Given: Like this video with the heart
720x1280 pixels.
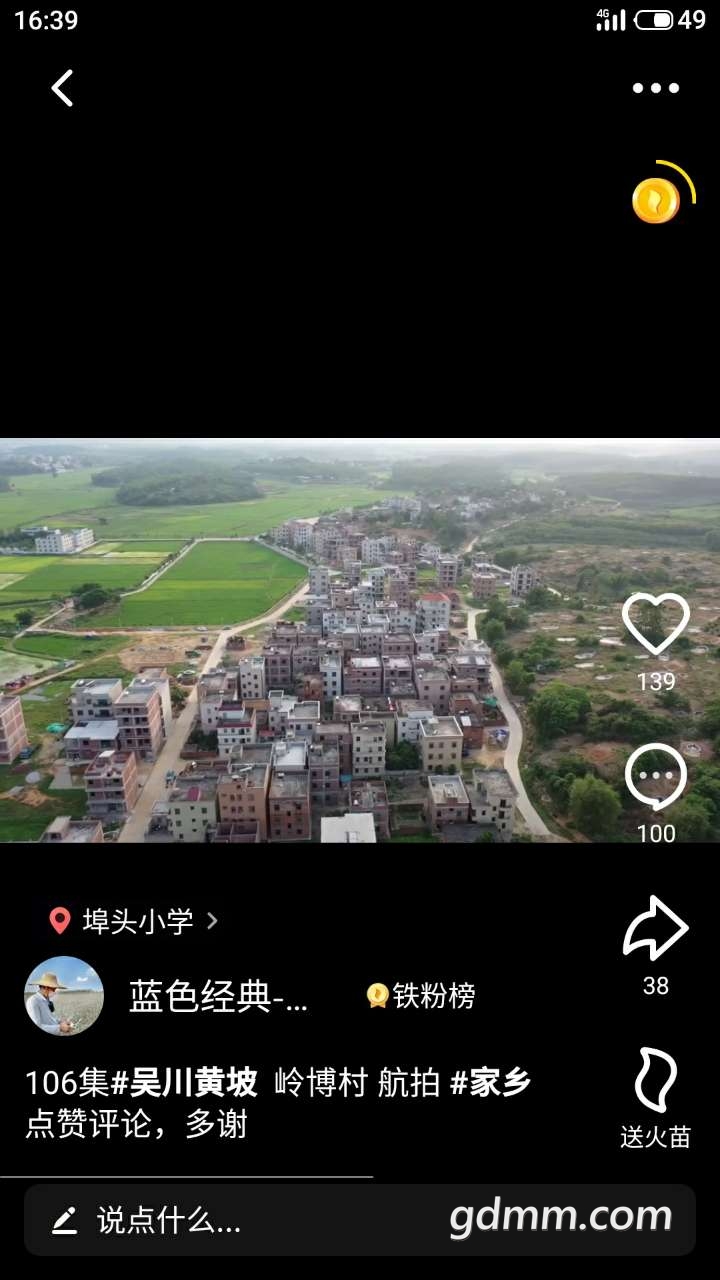Looking at the screenshot, I should 656,624.
